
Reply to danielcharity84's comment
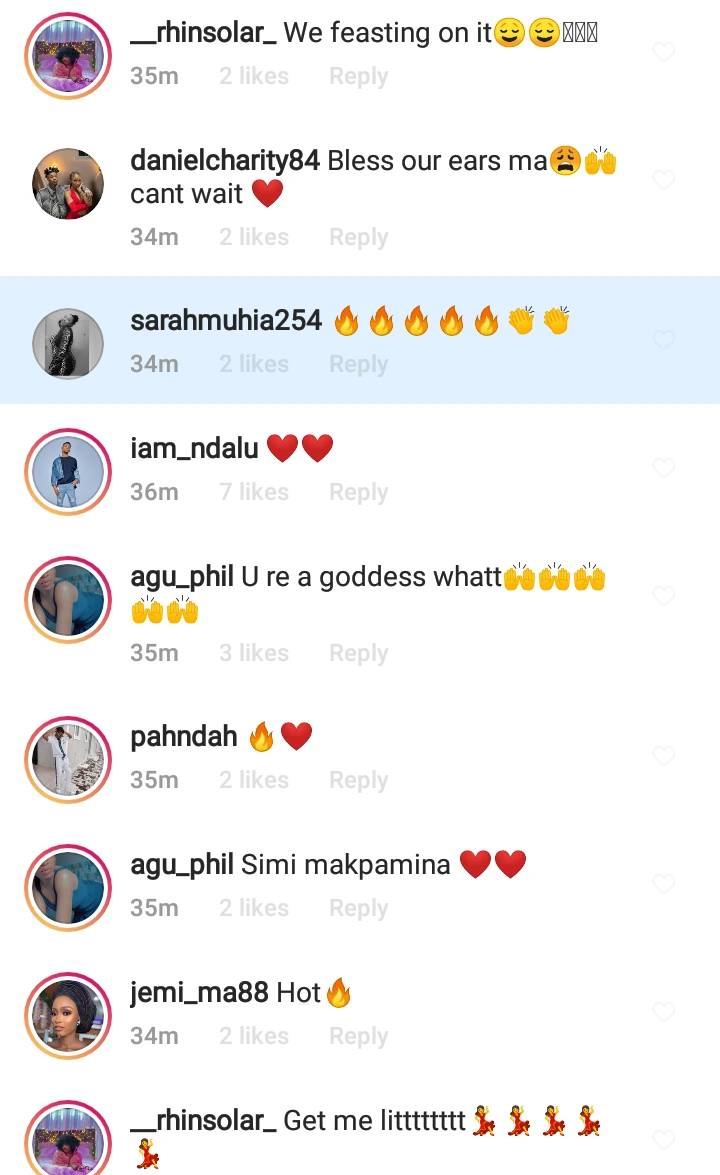[358, 237]
